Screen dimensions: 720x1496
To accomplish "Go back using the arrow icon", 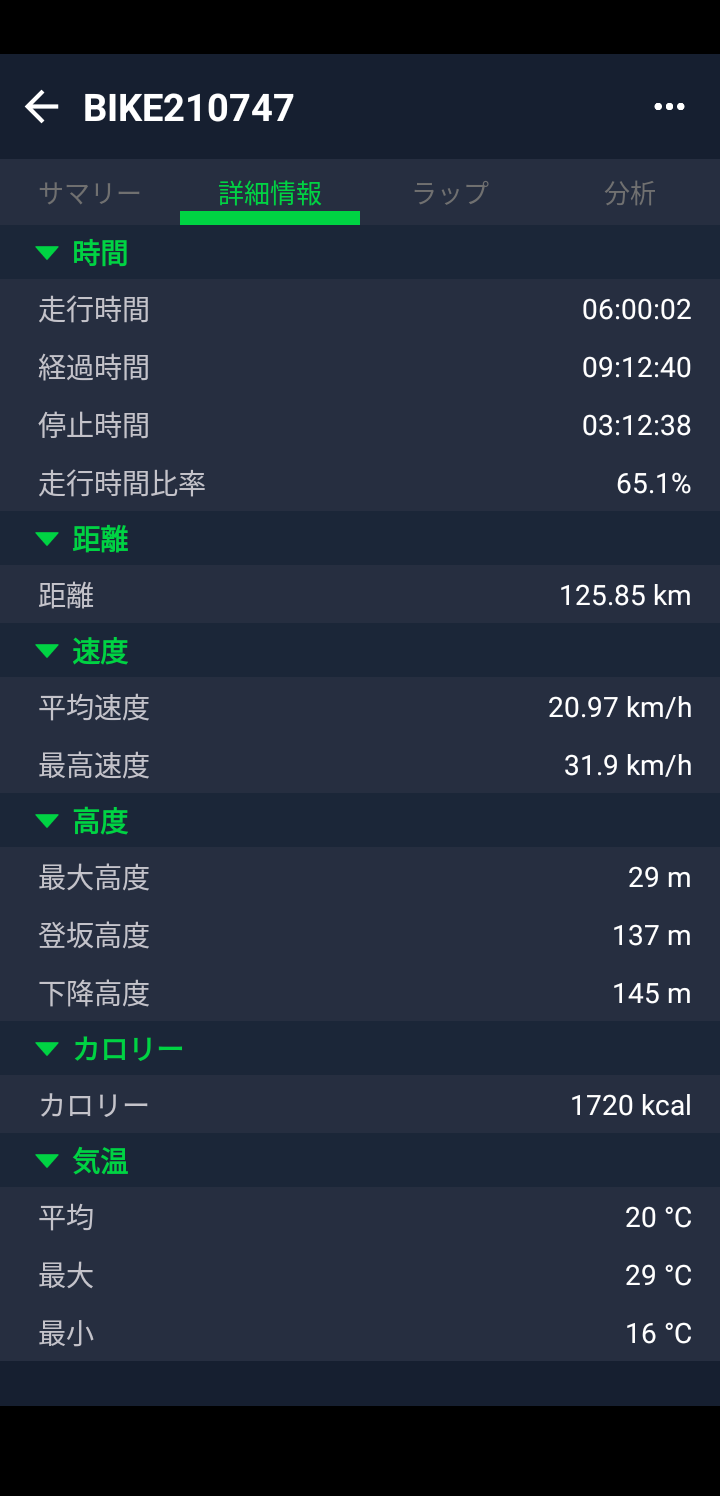I will point(41,107).
